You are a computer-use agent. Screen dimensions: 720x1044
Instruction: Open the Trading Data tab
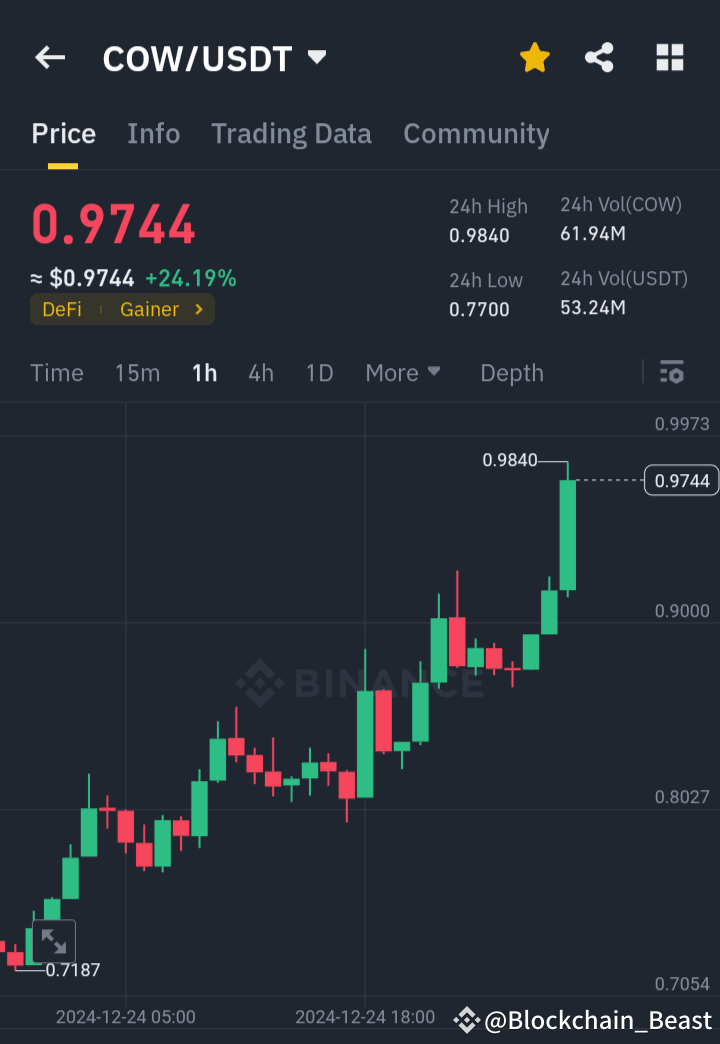click(x=291, y=133)
